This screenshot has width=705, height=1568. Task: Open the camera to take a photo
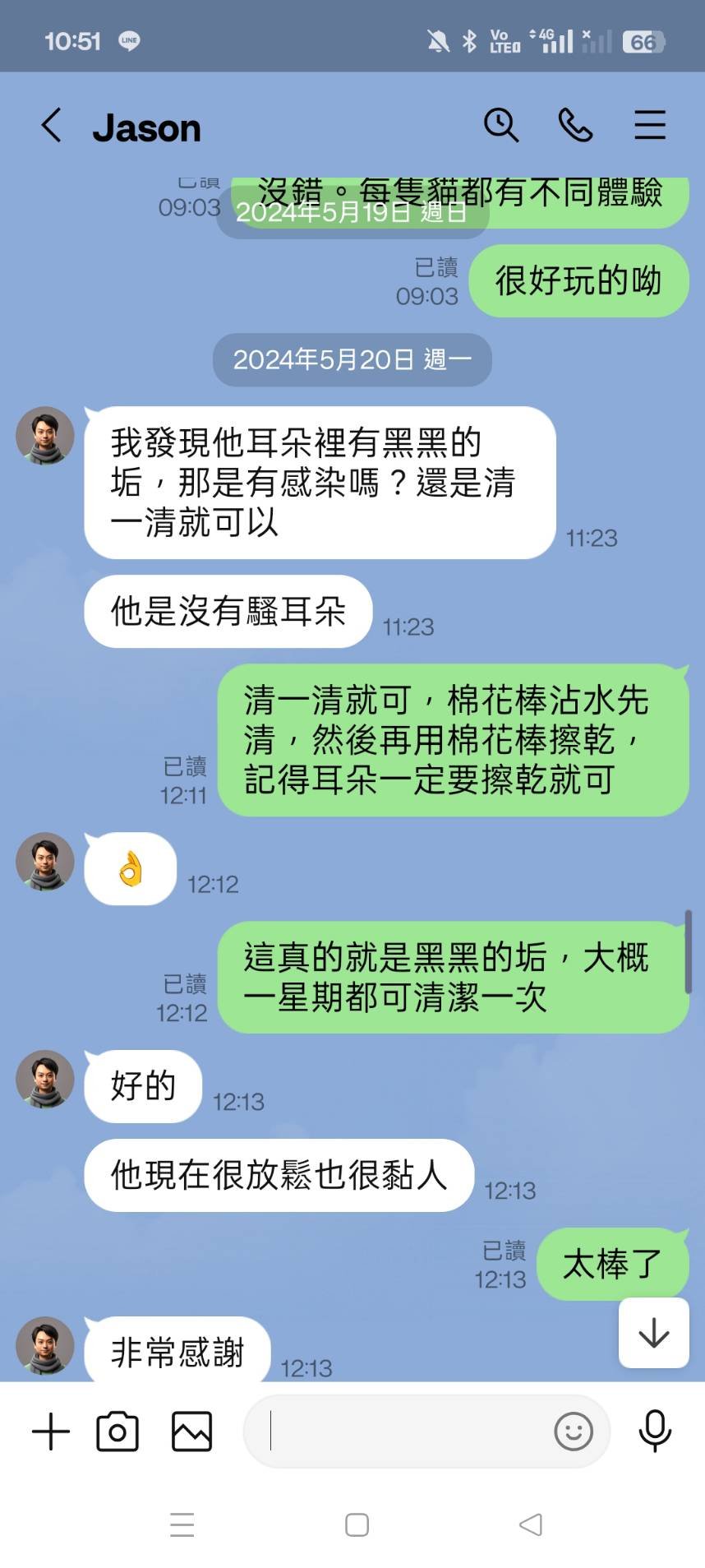pyautogui.click(x=117, y=1432)
